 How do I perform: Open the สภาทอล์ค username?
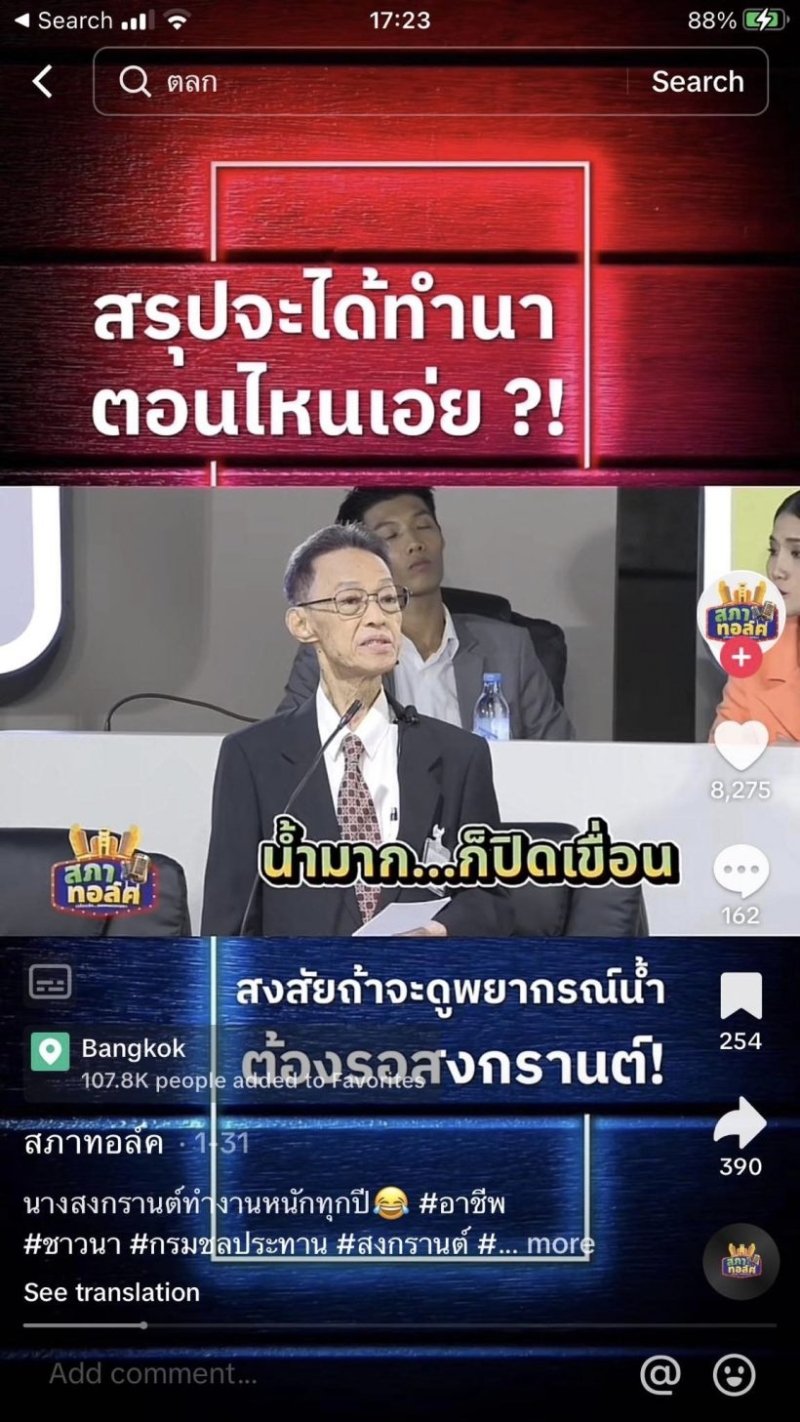click(x=93, y=1143)
